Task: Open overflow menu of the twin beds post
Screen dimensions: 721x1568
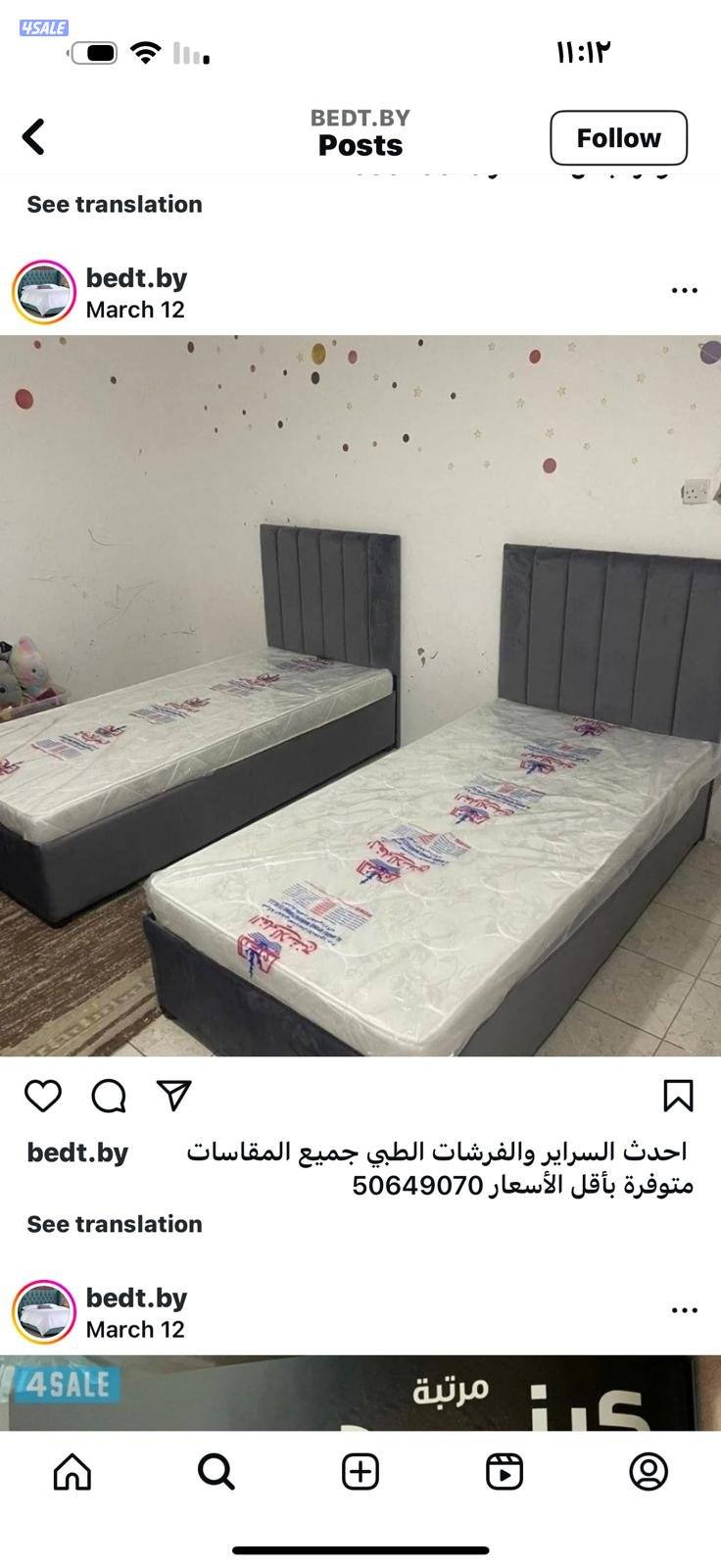Action: point(684,291)
